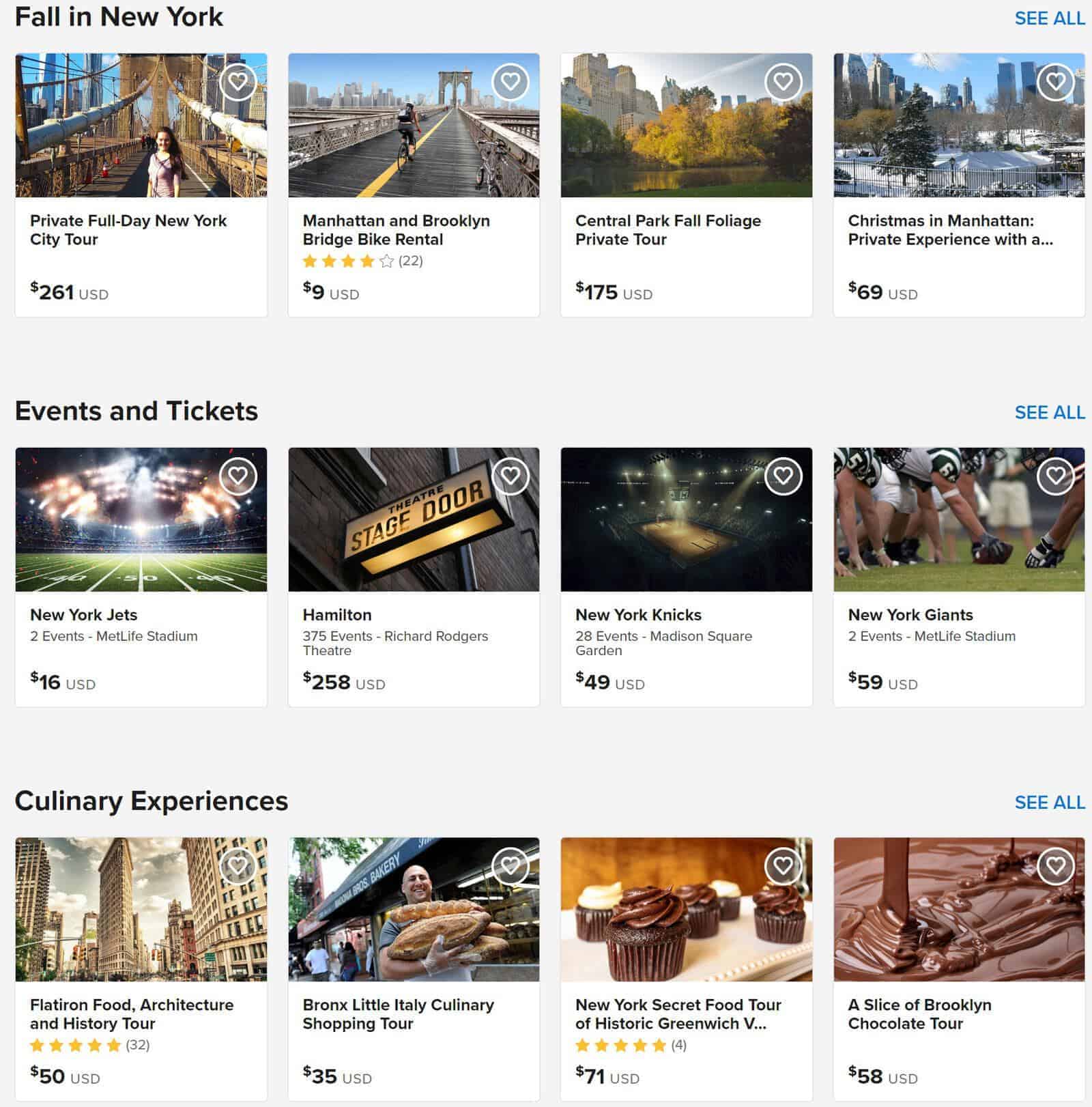See all Events and Tickets
This screenshot has width=1092, height=1107.
(1049, 412)
